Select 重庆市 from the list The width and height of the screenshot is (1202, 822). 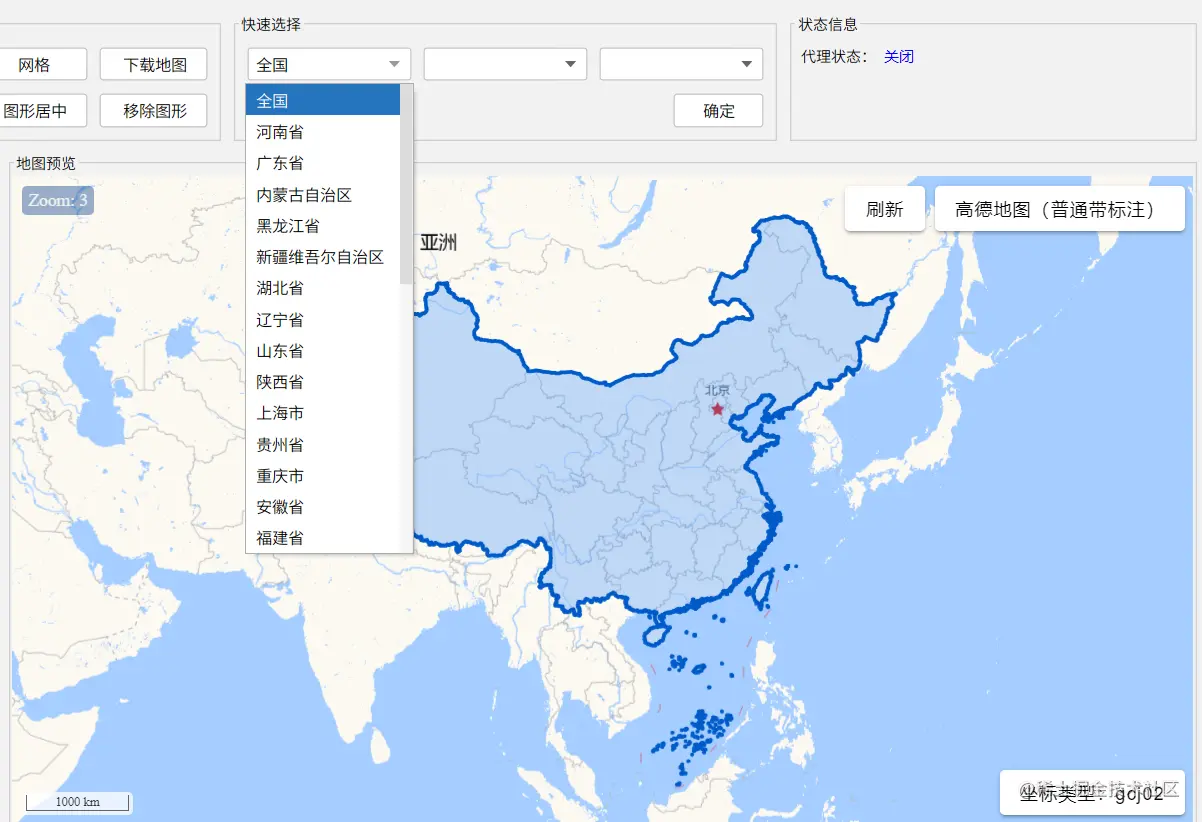[x=280, y=476]
